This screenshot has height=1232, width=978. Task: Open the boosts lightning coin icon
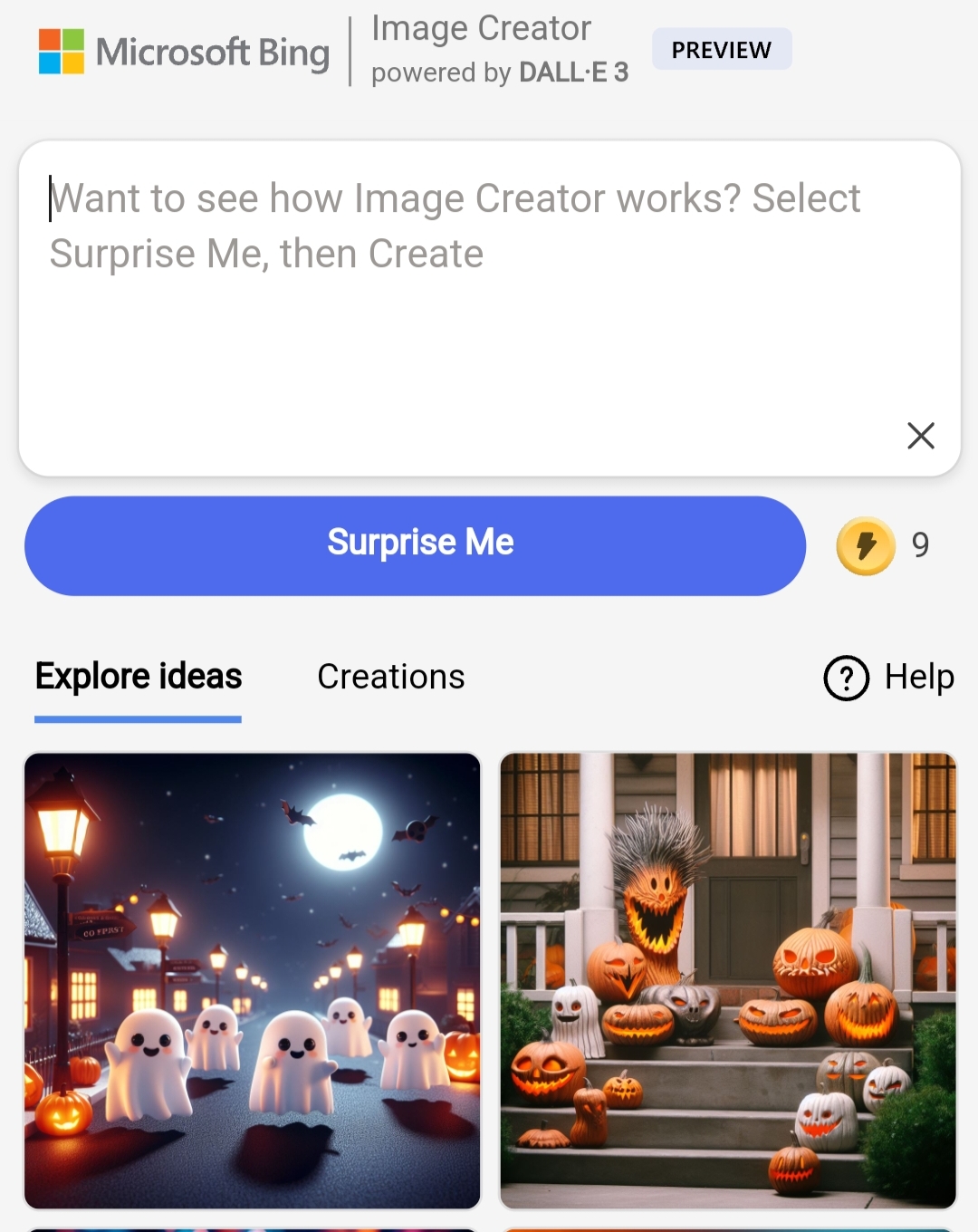pyautogui.click(x=866, y=546)
